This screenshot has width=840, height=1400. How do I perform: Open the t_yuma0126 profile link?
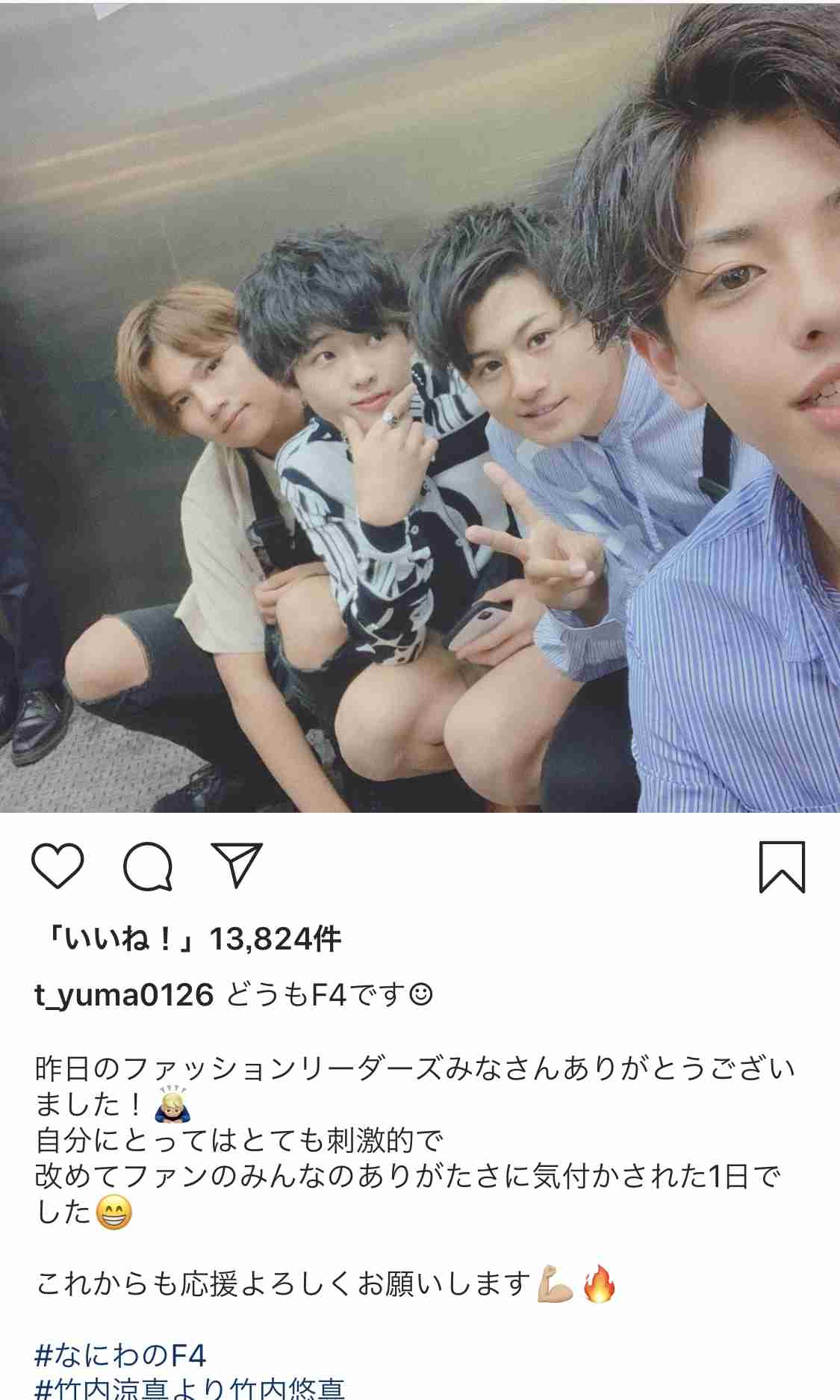[124, 995]
